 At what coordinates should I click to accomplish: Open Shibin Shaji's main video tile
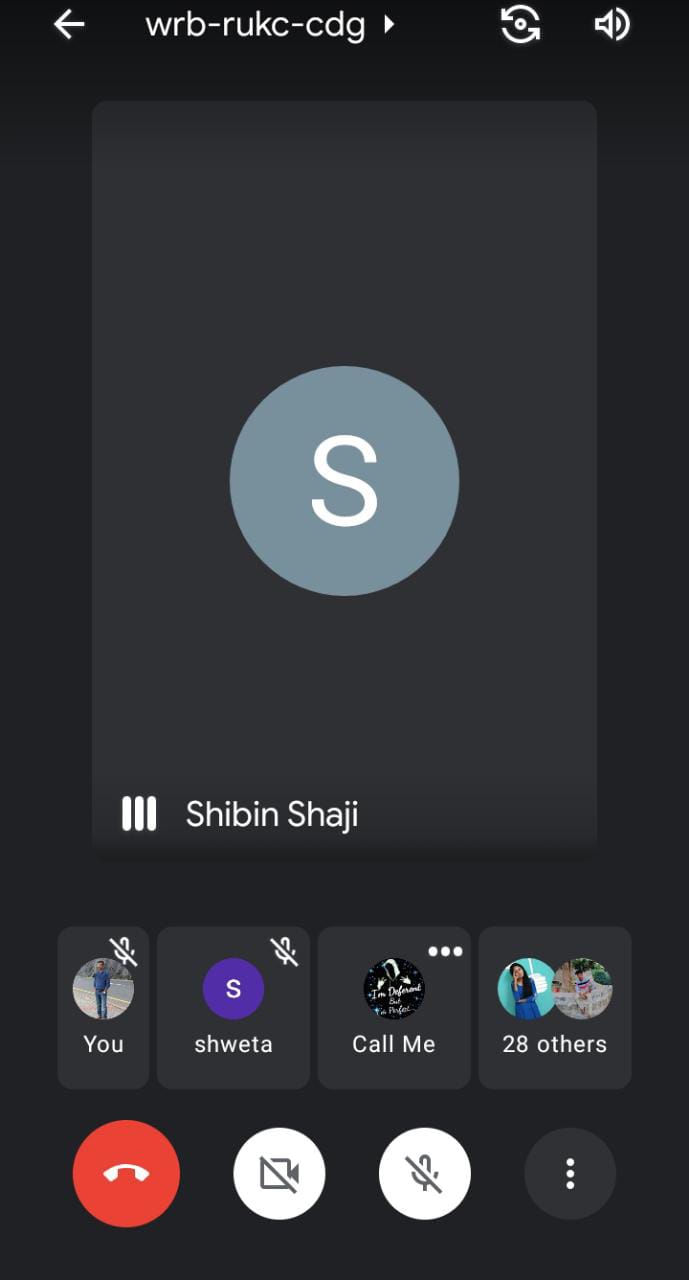point(344,480)
